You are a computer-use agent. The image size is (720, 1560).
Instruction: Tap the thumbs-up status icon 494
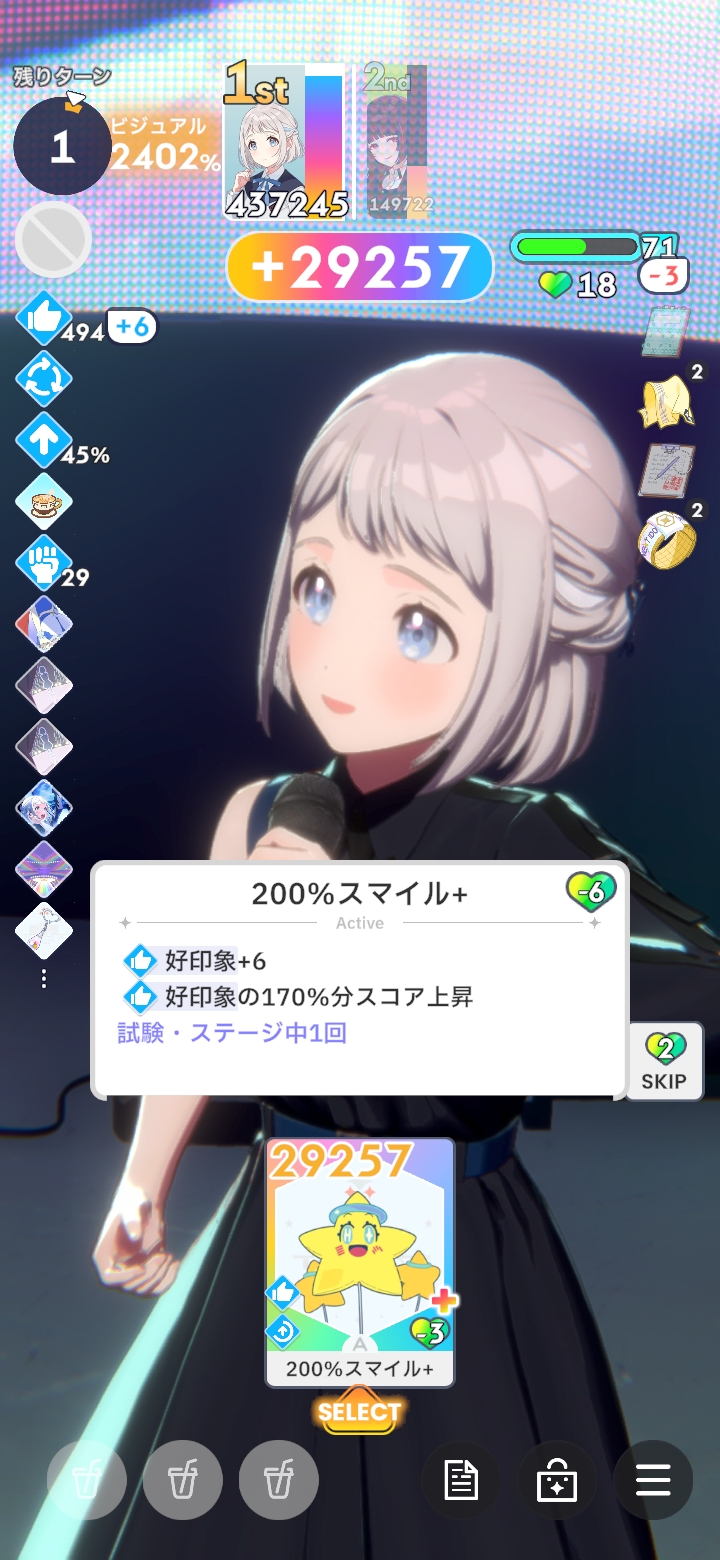click(44, 319)
